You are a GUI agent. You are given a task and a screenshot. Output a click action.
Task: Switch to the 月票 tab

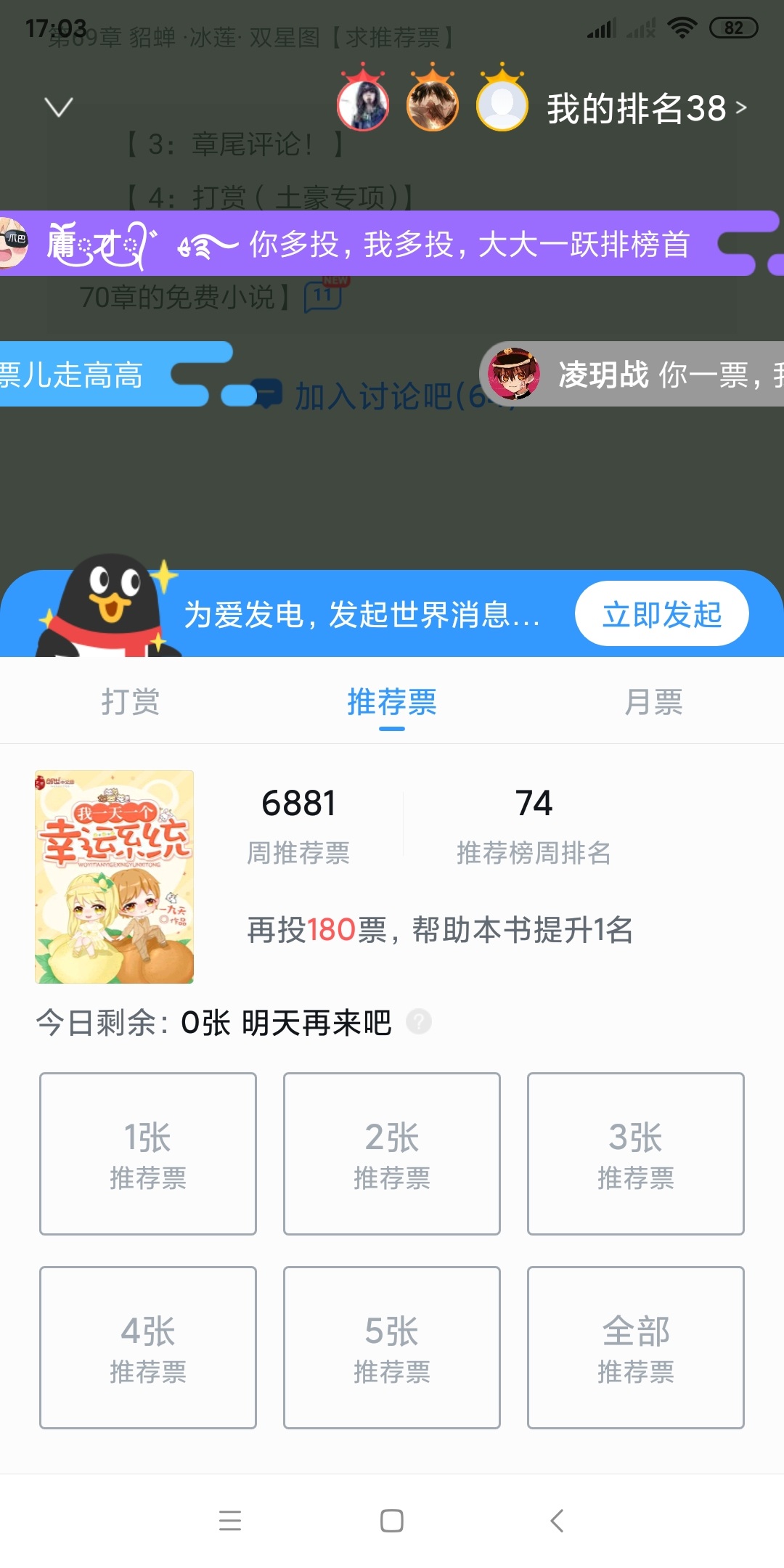click(x=653, y=701)
